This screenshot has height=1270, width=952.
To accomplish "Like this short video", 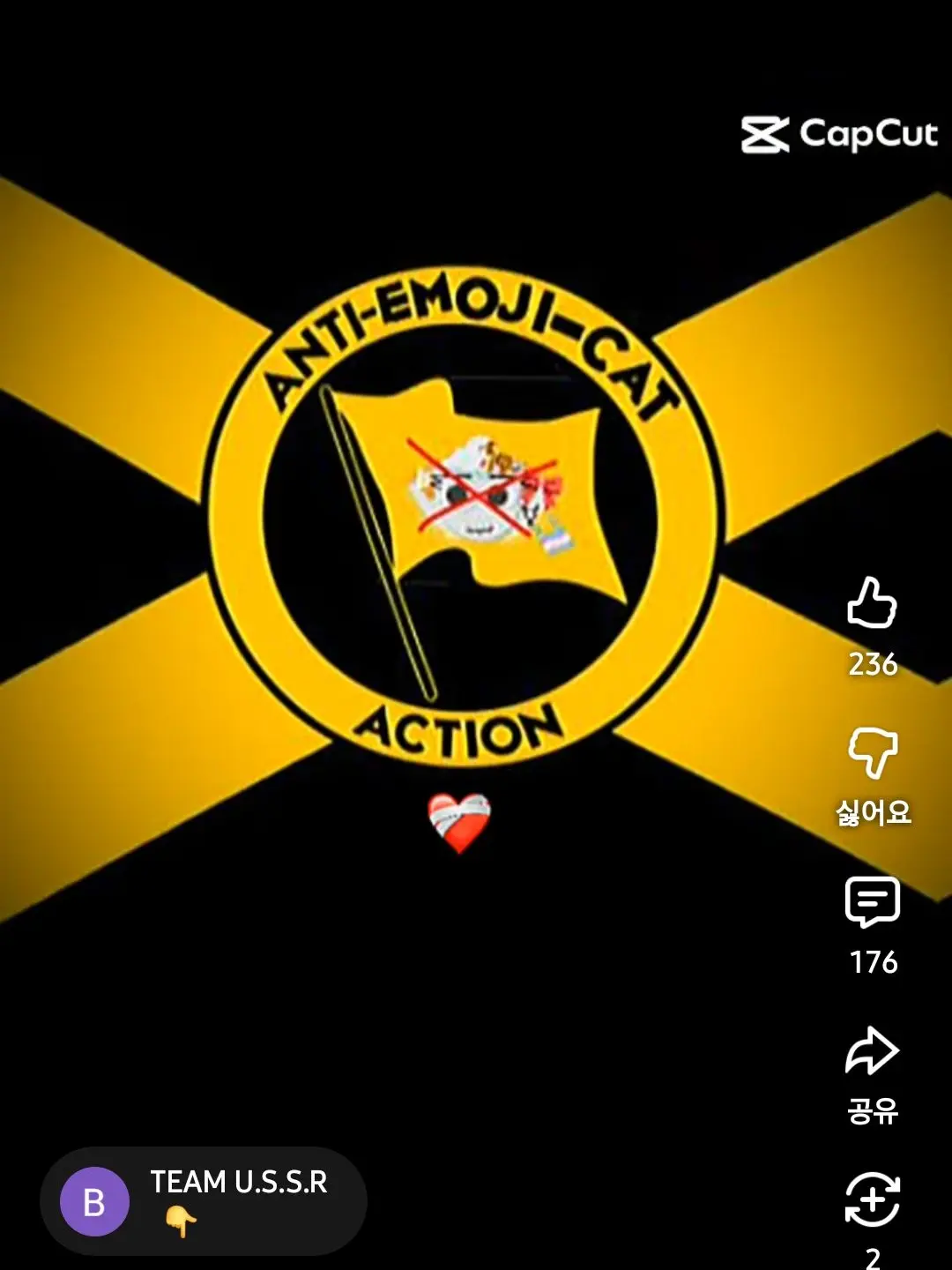I will pos(872,603).
